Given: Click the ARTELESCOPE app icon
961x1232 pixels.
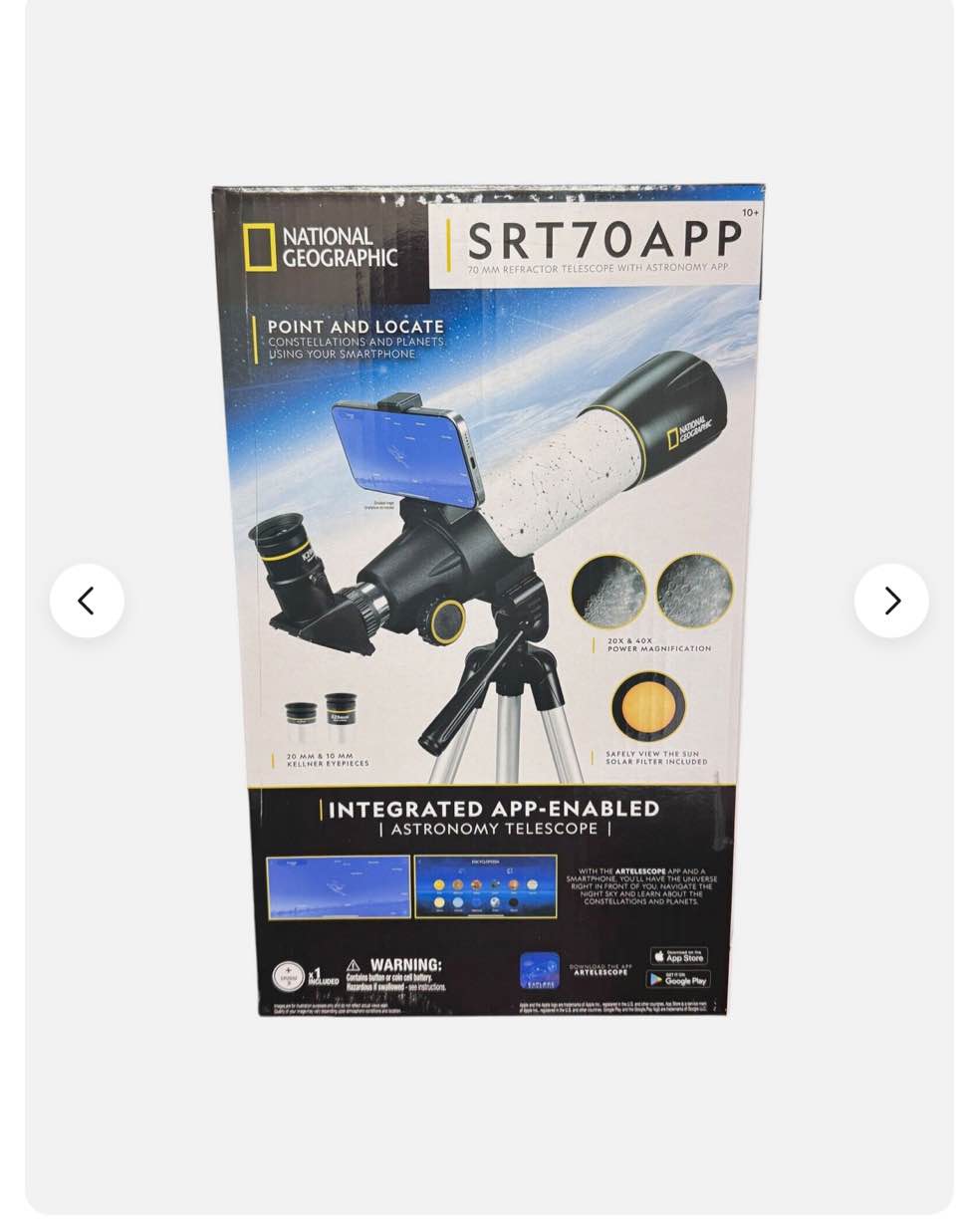Looking at the screenshot, I should (x=538, y=966).
